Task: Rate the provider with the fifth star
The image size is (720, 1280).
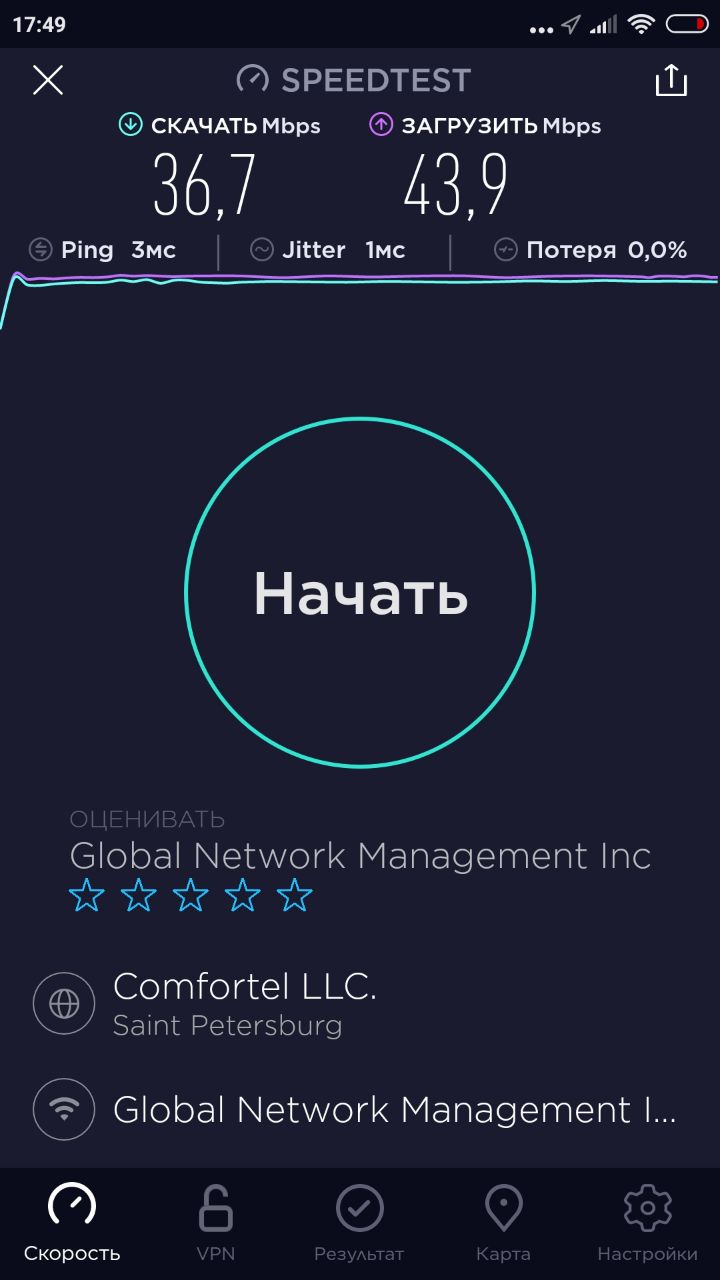Action: 294,895
